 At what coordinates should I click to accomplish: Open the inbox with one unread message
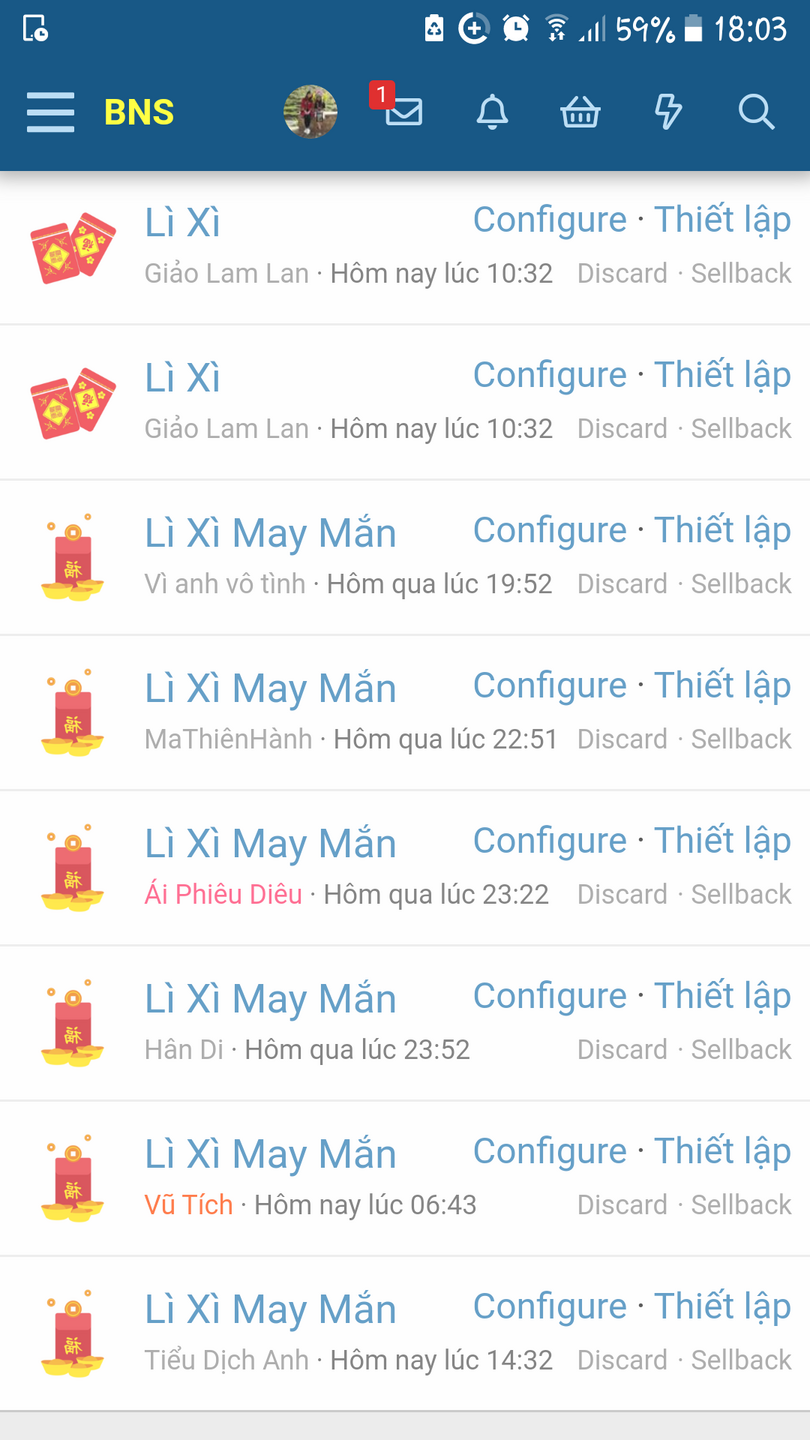403,112
